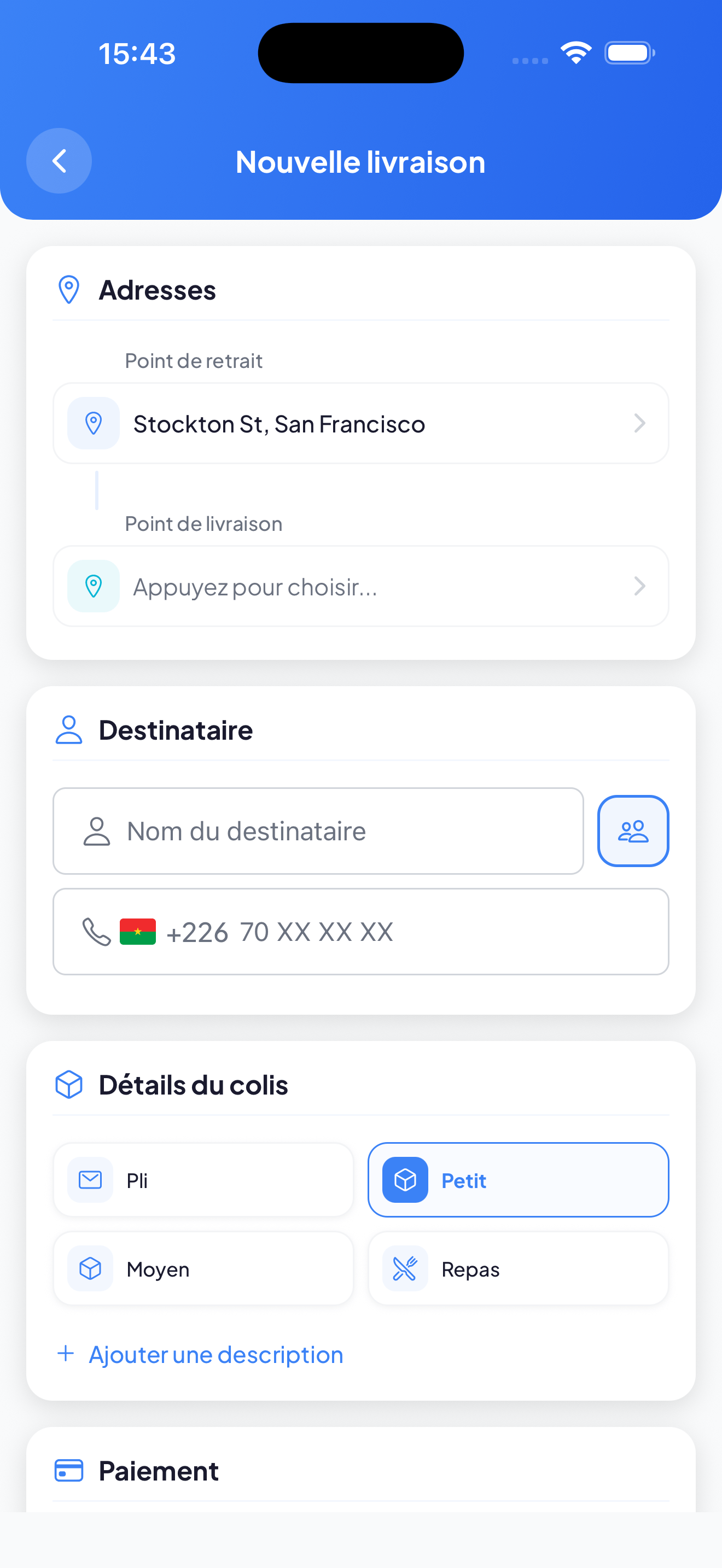Click the credit card icon next to Paiement

click(x=68, y=1471)
